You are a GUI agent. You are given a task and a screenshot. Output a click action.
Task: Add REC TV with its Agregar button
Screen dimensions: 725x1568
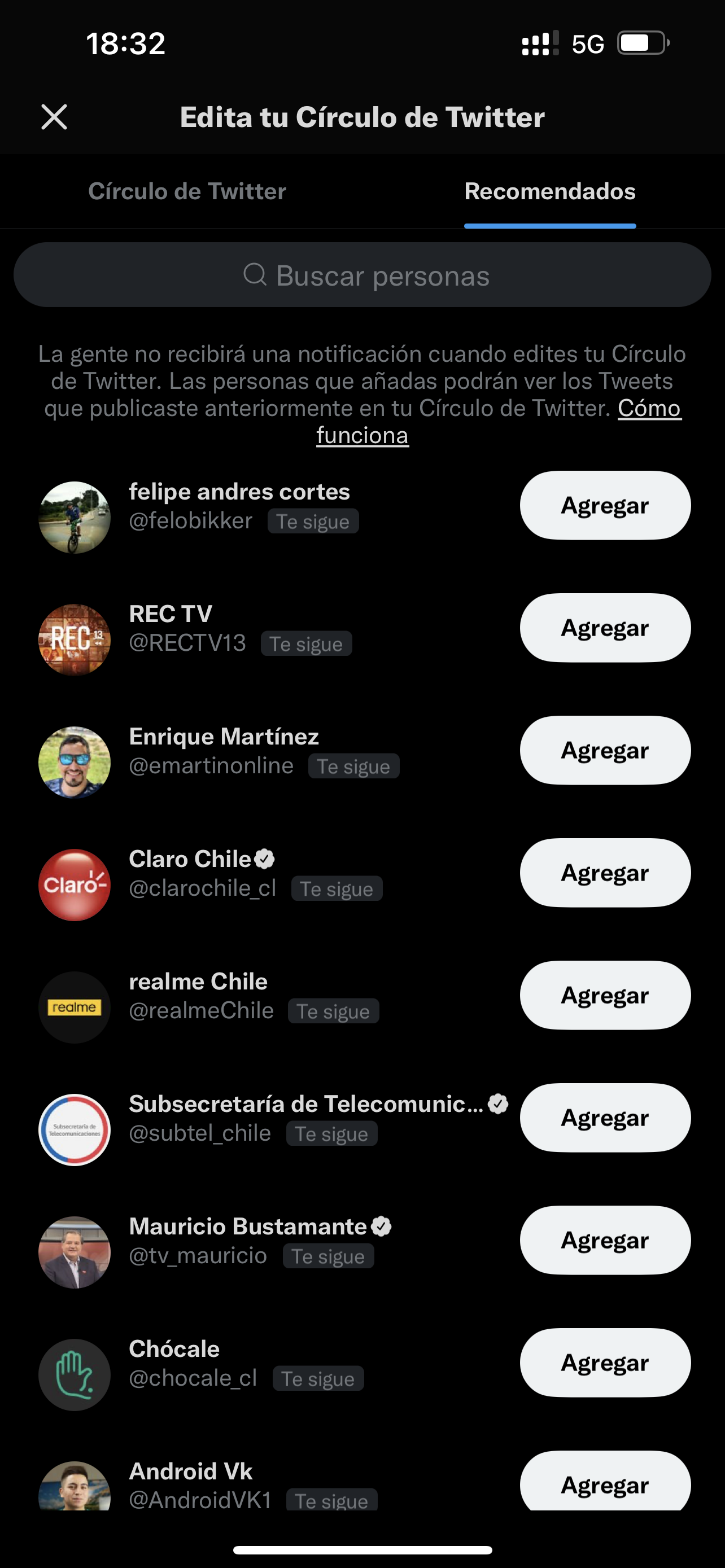pyautogui.click(x=605, y=628)
